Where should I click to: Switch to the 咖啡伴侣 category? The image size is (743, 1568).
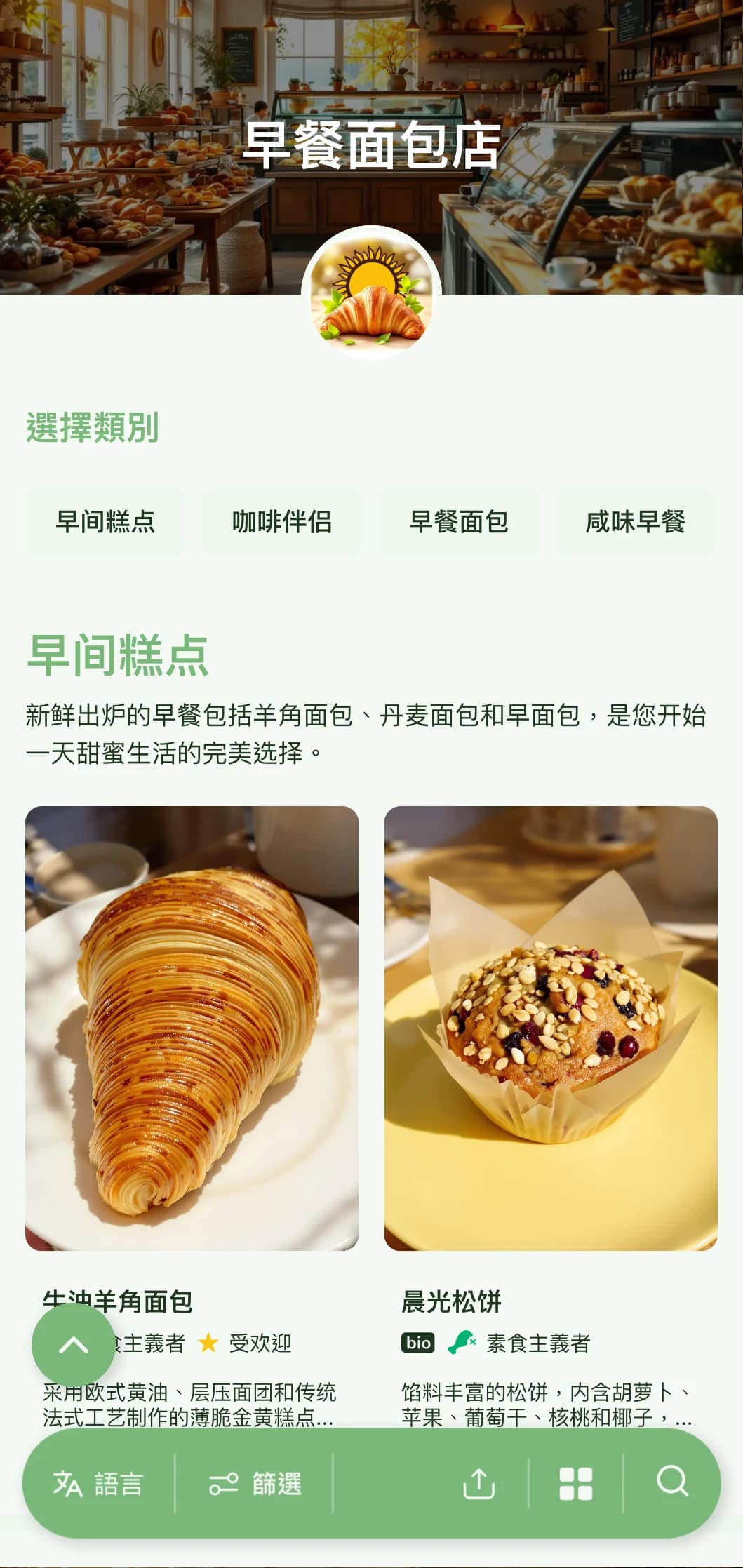pyautogui.click(x=281, y=522)
